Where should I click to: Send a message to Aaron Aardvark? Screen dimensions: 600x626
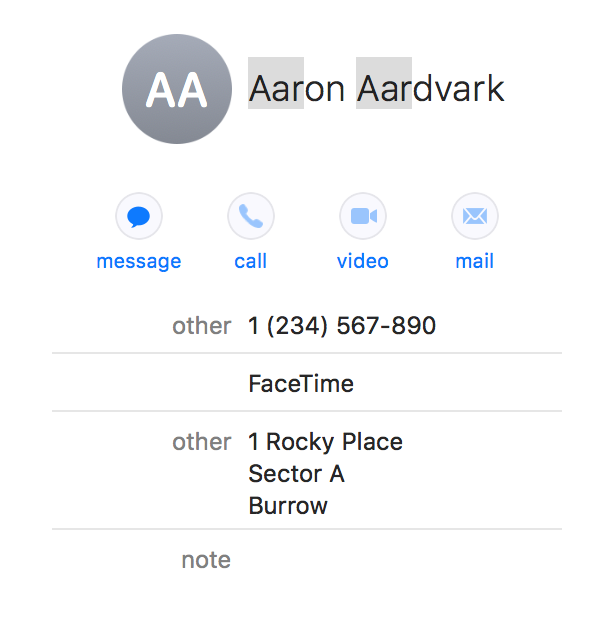(x=139, y=217)
